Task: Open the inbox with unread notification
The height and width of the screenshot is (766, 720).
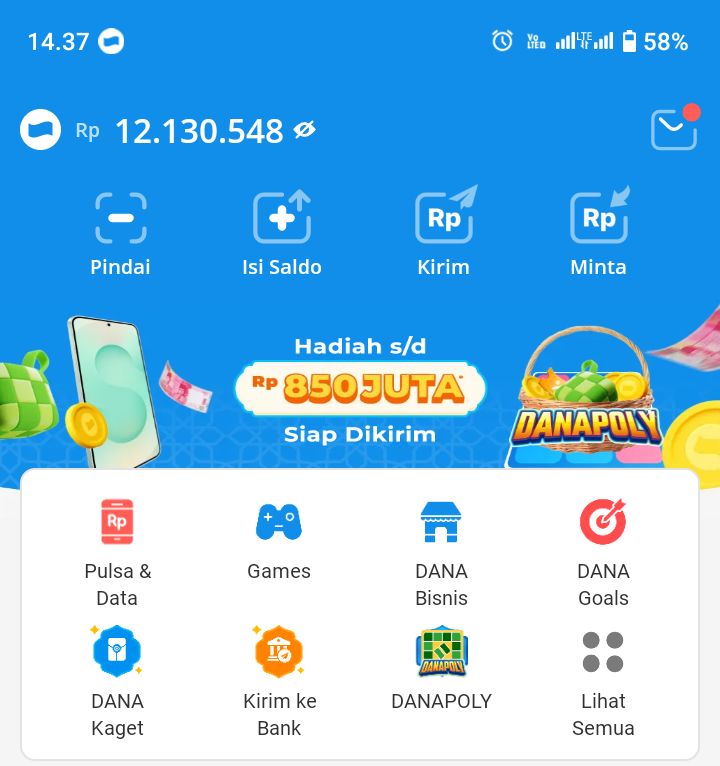Action: [675, 128]
